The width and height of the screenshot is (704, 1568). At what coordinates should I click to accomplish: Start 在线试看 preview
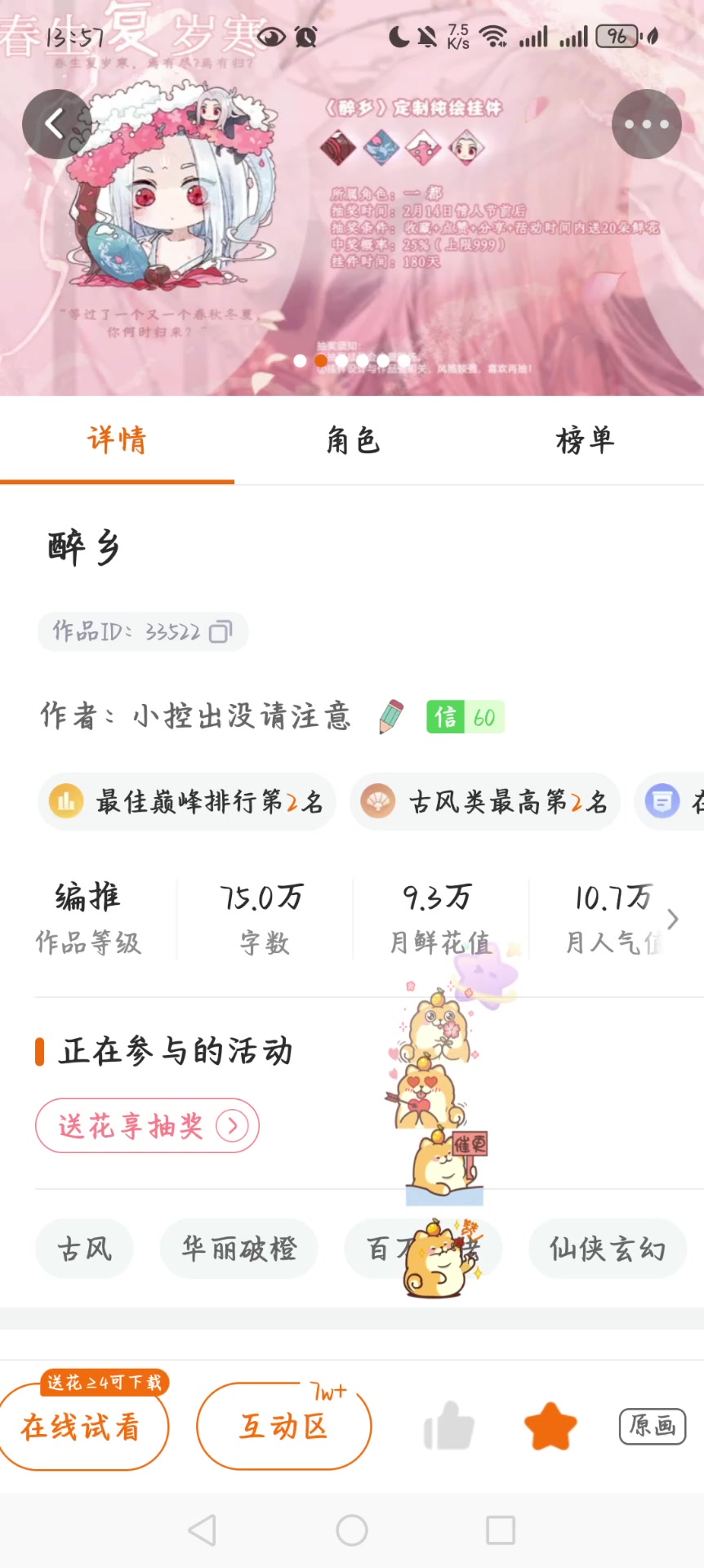pos(82,1427)
